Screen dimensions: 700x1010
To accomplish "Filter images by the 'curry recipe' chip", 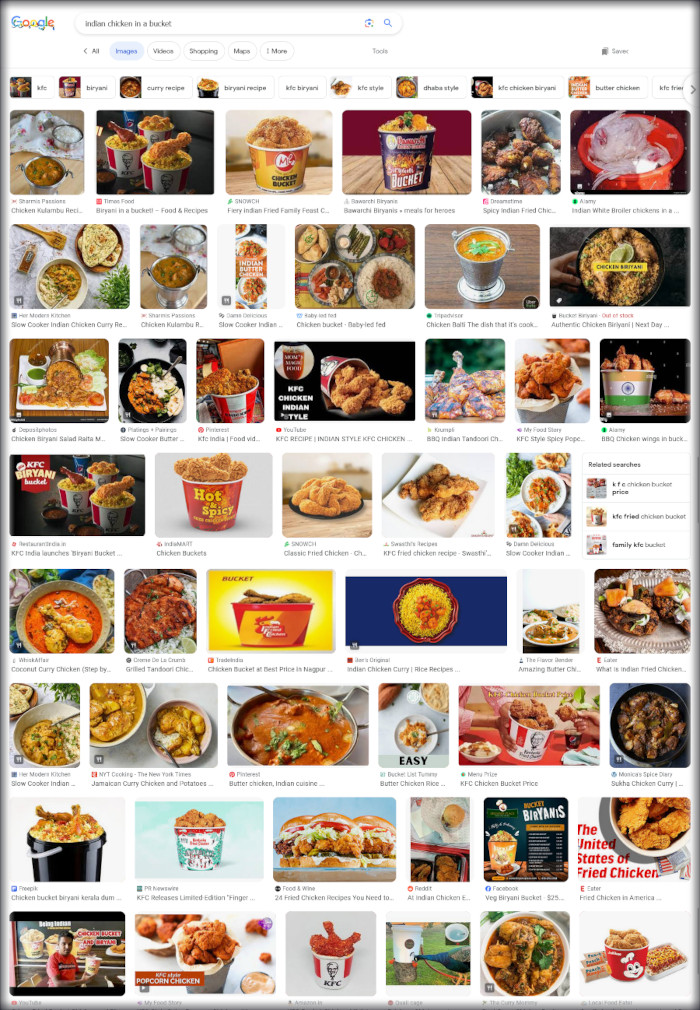I will 154,88.
